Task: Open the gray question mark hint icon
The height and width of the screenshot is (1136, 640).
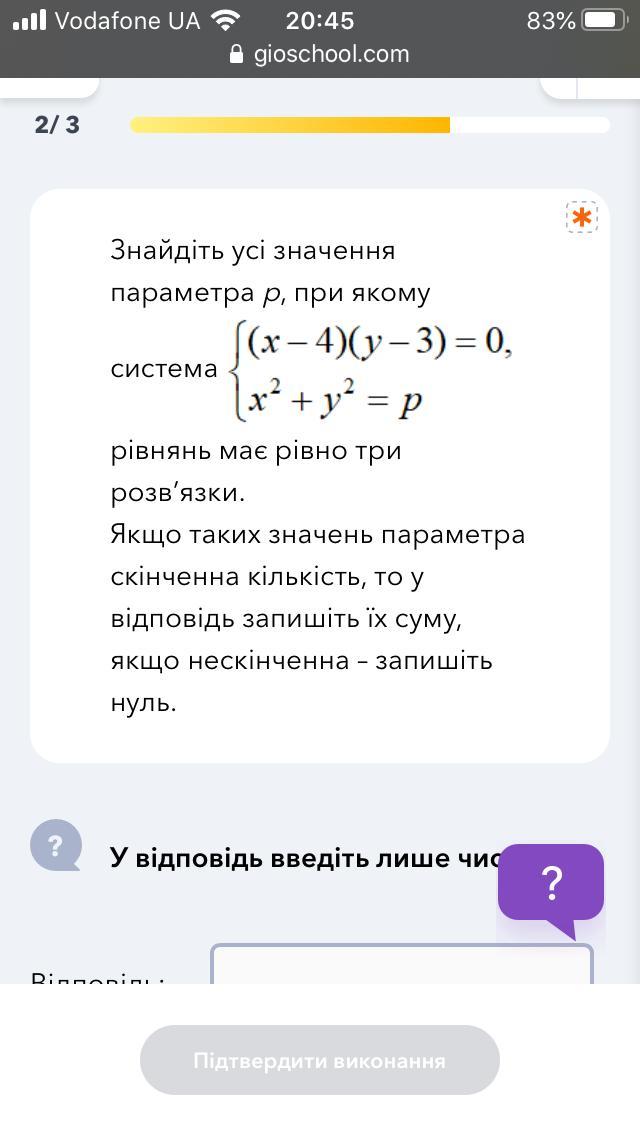Action: 55,846
